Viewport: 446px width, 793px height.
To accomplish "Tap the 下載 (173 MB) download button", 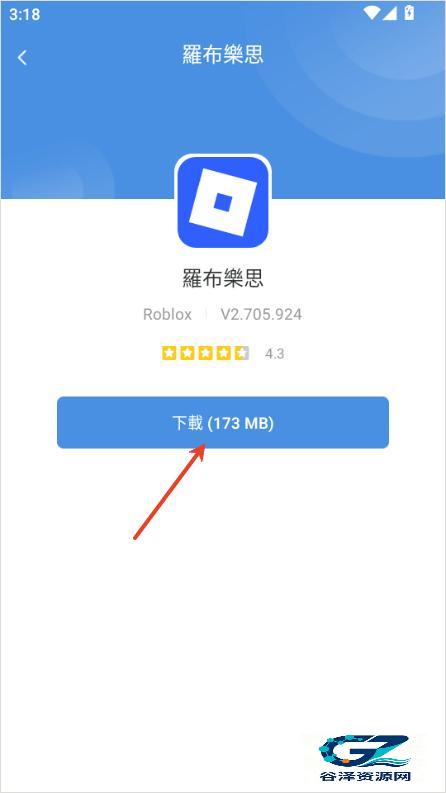I will click(222, 422).
